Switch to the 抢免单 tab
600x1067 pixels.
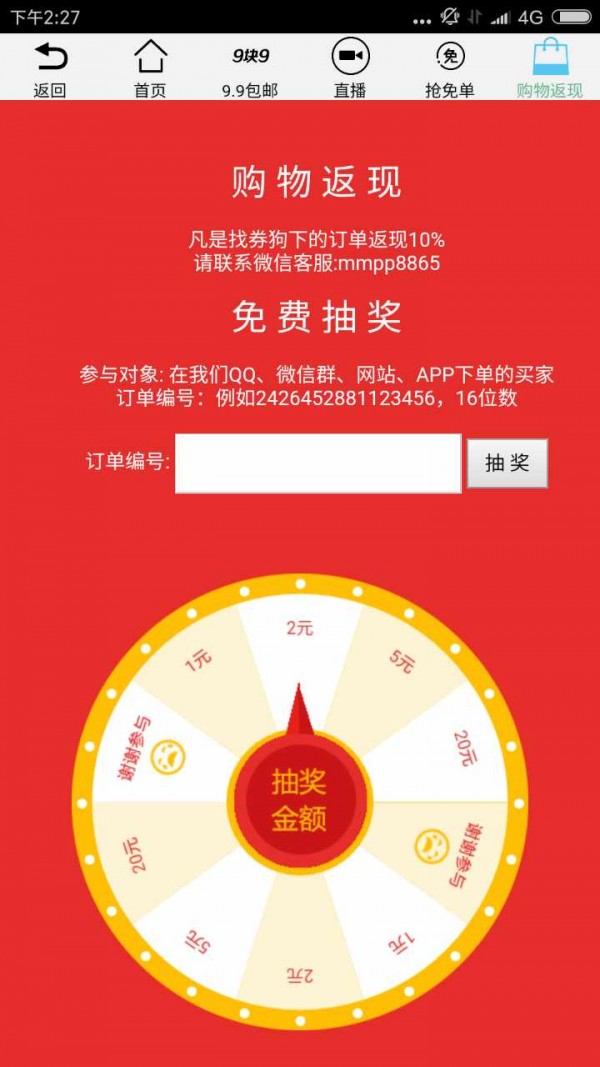coord(450,68)
